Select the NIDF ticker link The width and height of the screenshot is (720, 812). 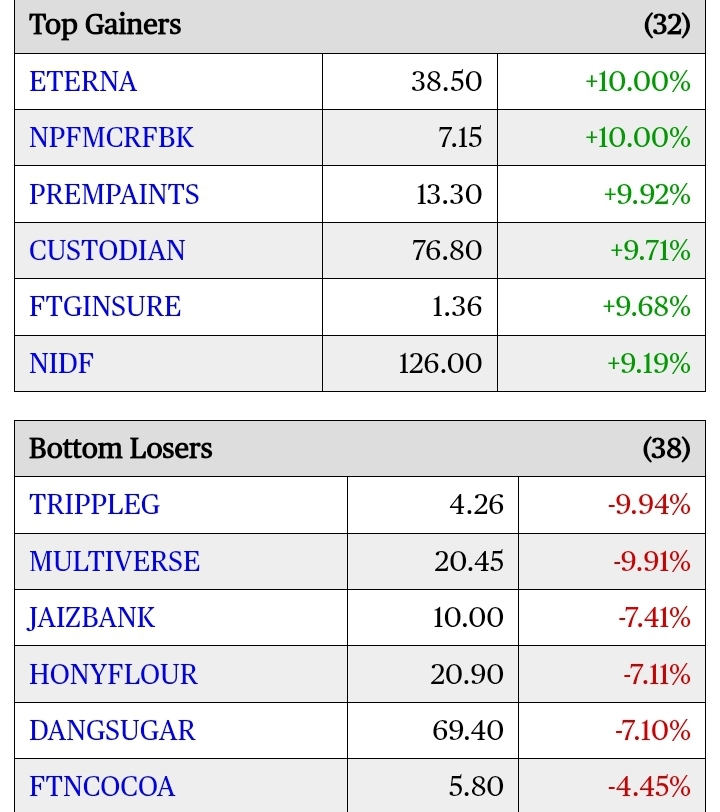[61, 363]
